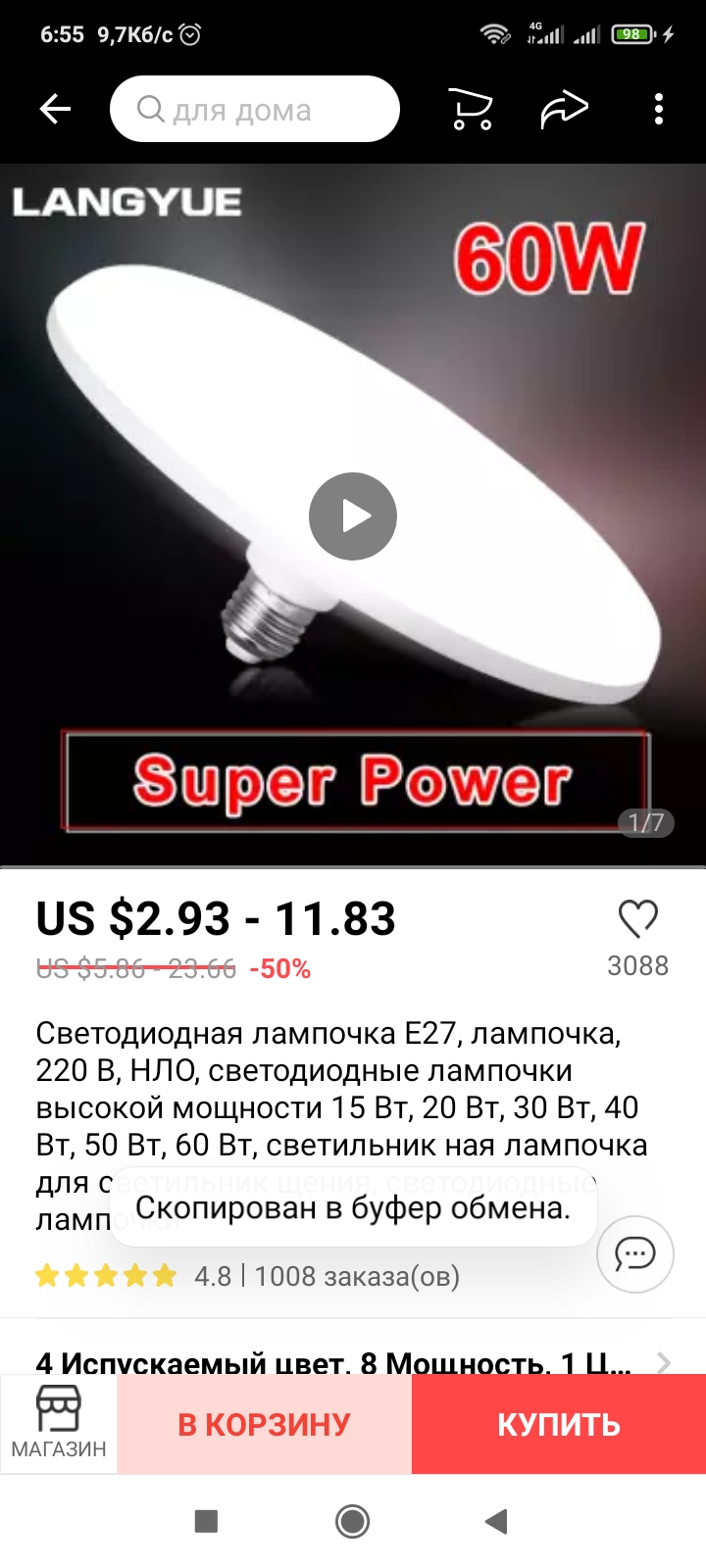Open the three-dot overflow menu
Viewport: 706px width, 1568px height.
[658, 109]
